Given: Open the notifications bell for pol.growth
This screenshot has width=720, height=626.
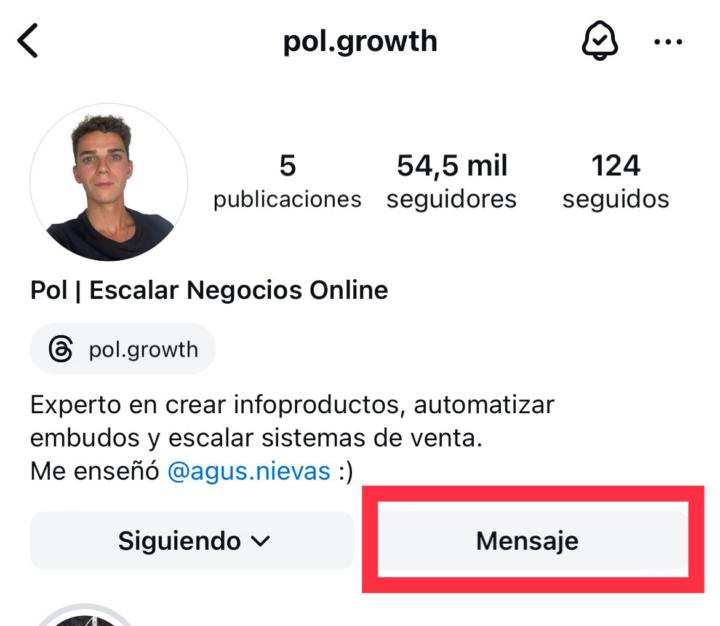Looking at the screenshot, I should tap(600, 42).
